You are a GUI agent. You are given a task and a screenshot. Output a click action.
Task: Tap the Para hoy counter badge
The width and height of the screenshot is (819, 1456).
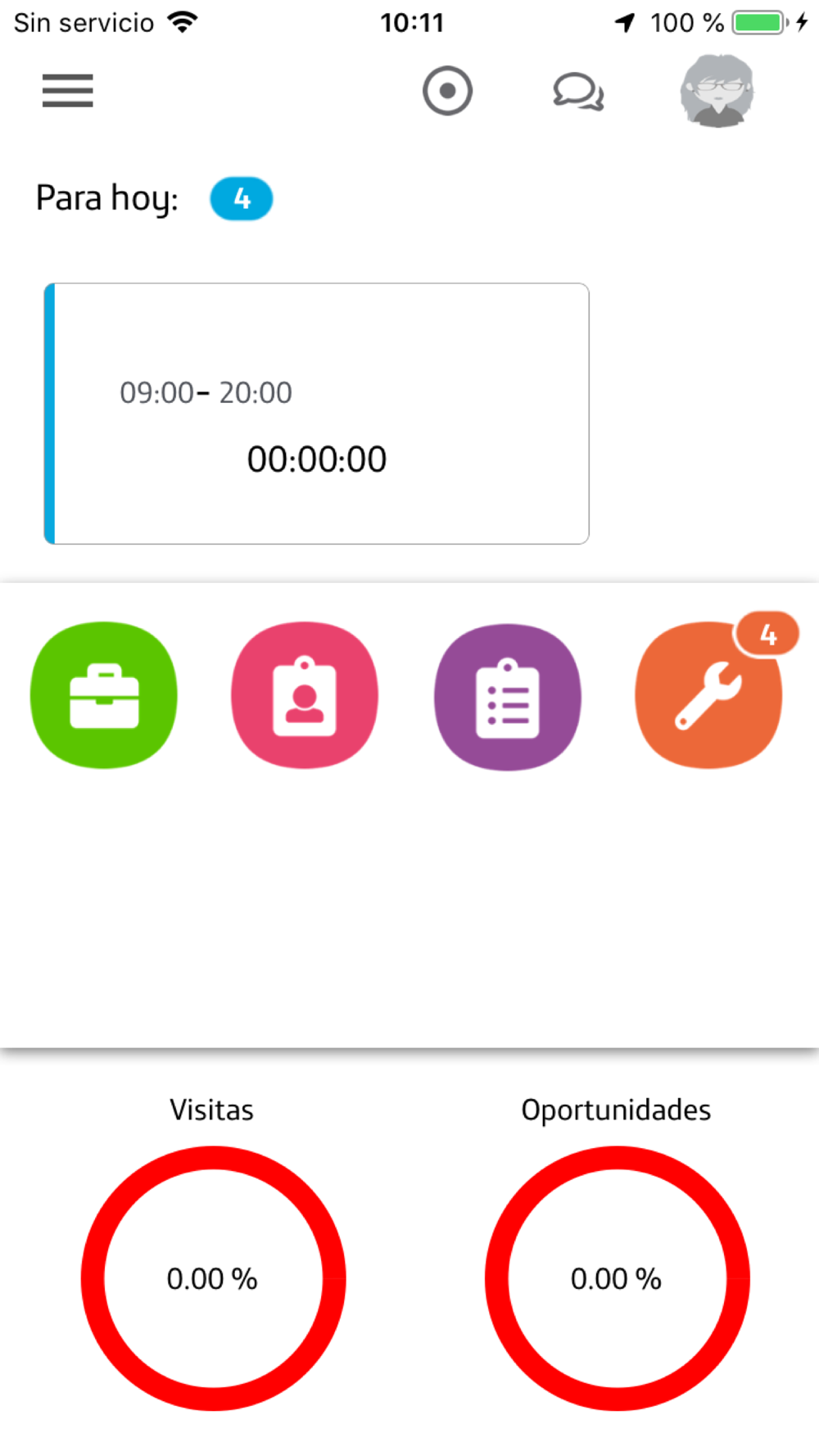[x=242, y=199]
